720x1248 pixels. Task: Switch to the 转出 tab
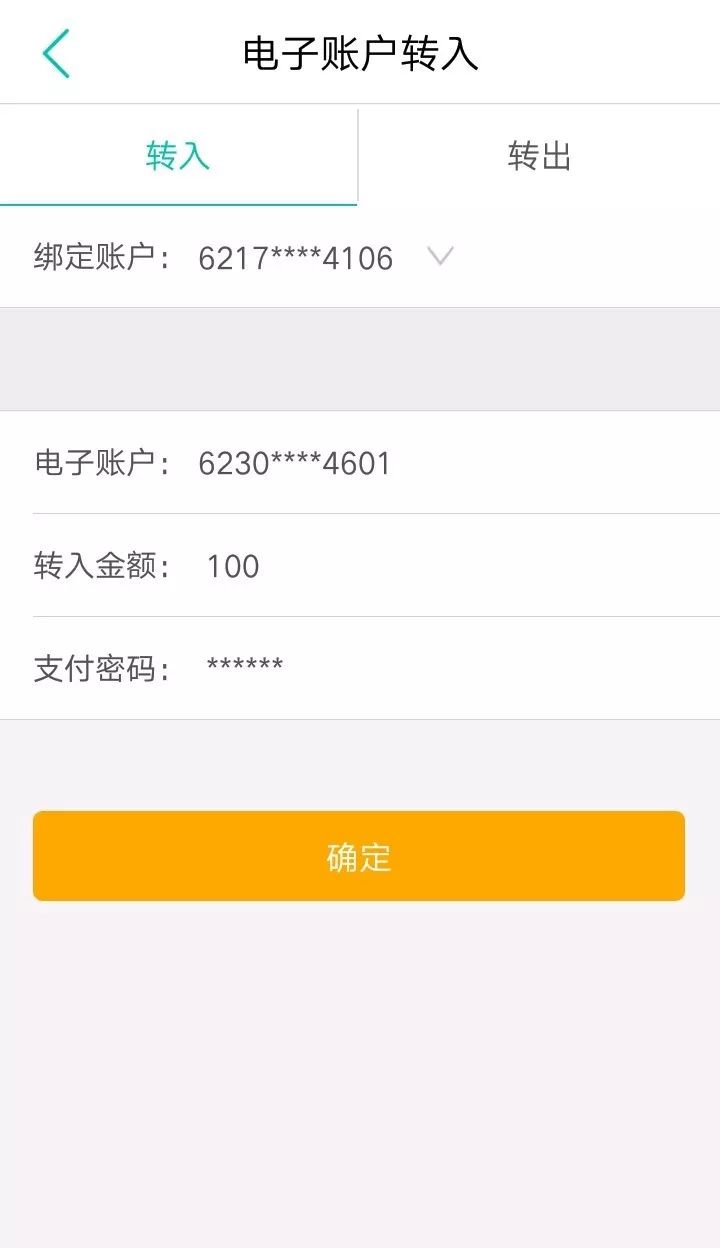pos(539,156)
